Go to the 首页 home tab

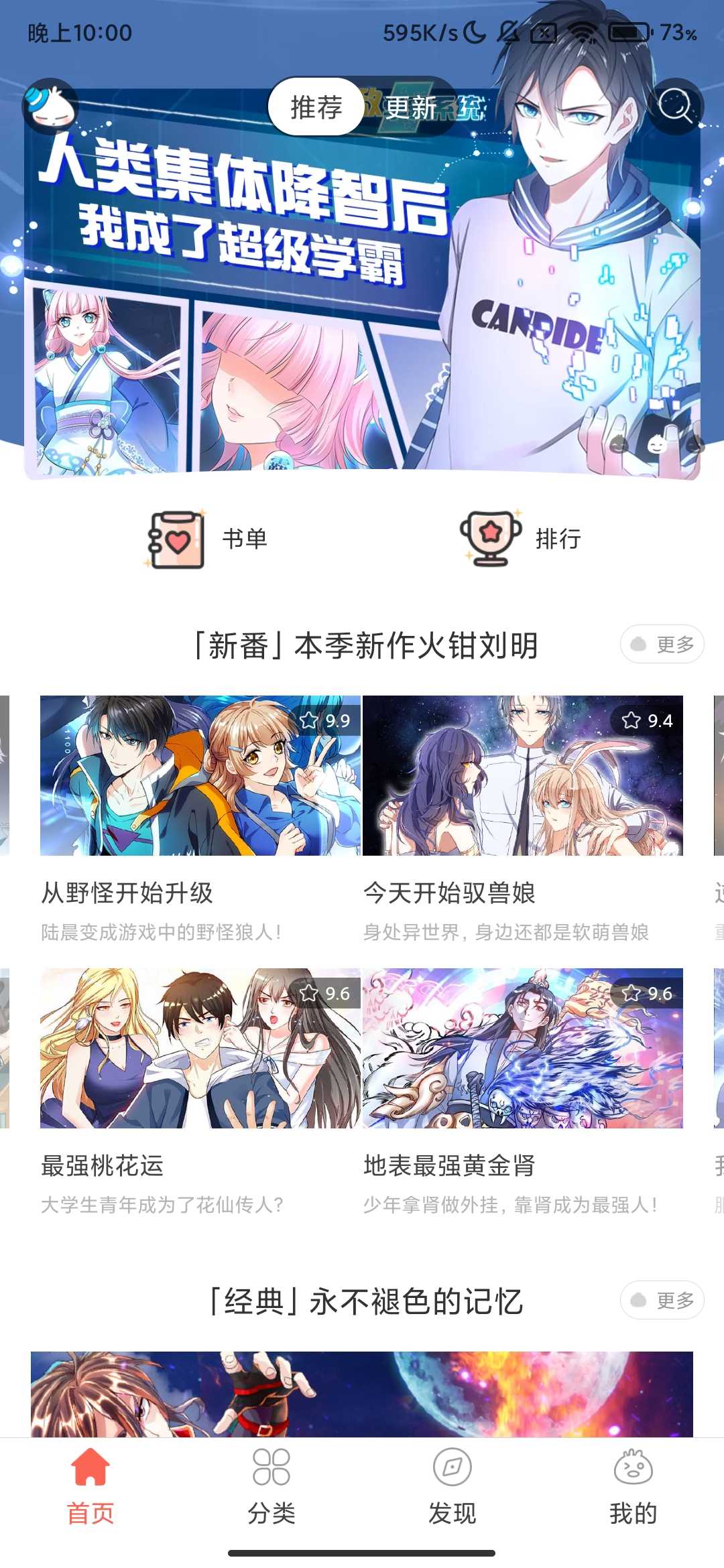(x=90, y=1485)
